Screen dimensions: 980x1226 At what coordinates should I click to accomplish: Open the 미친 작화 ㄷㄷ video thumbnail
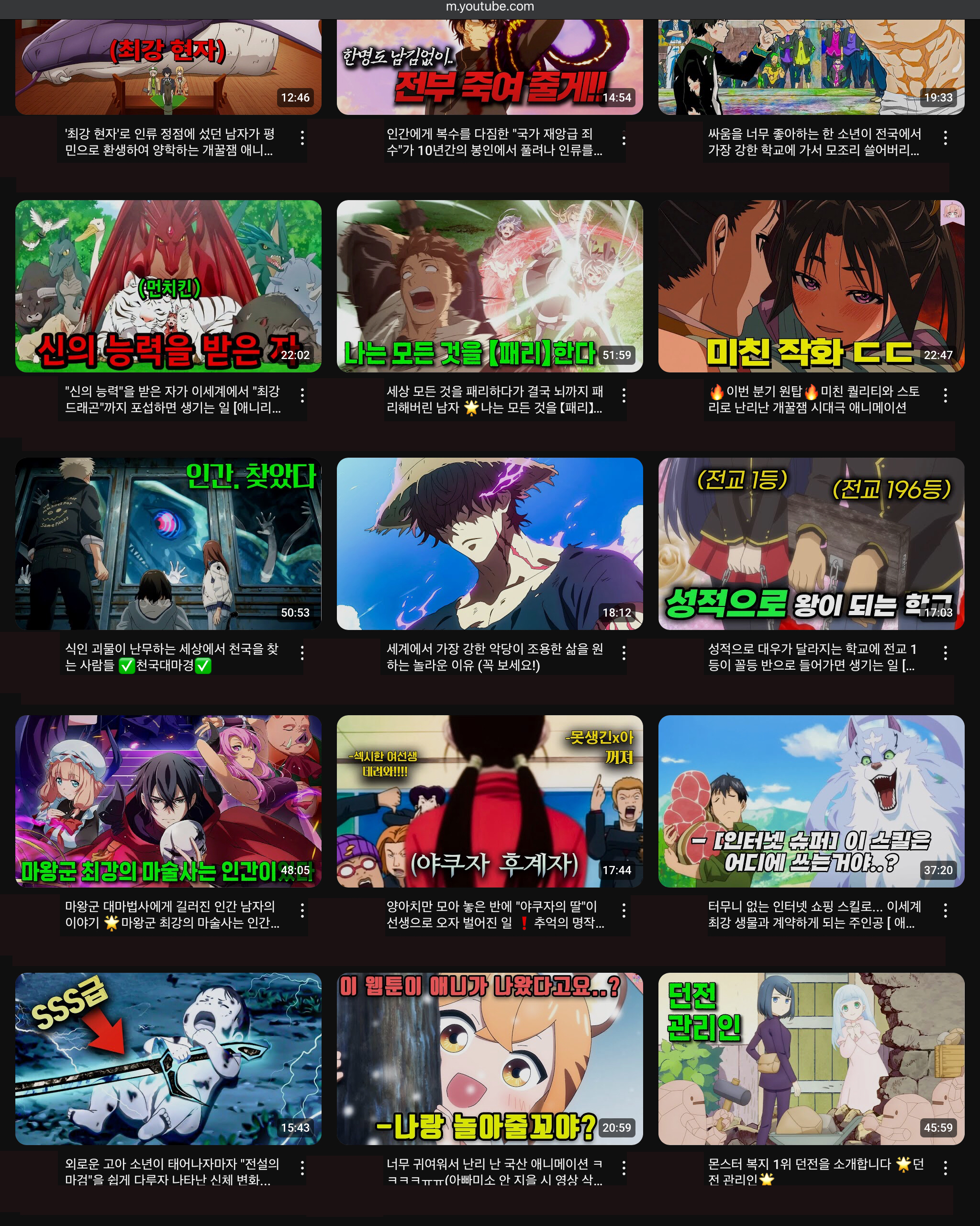click(811, 286)
